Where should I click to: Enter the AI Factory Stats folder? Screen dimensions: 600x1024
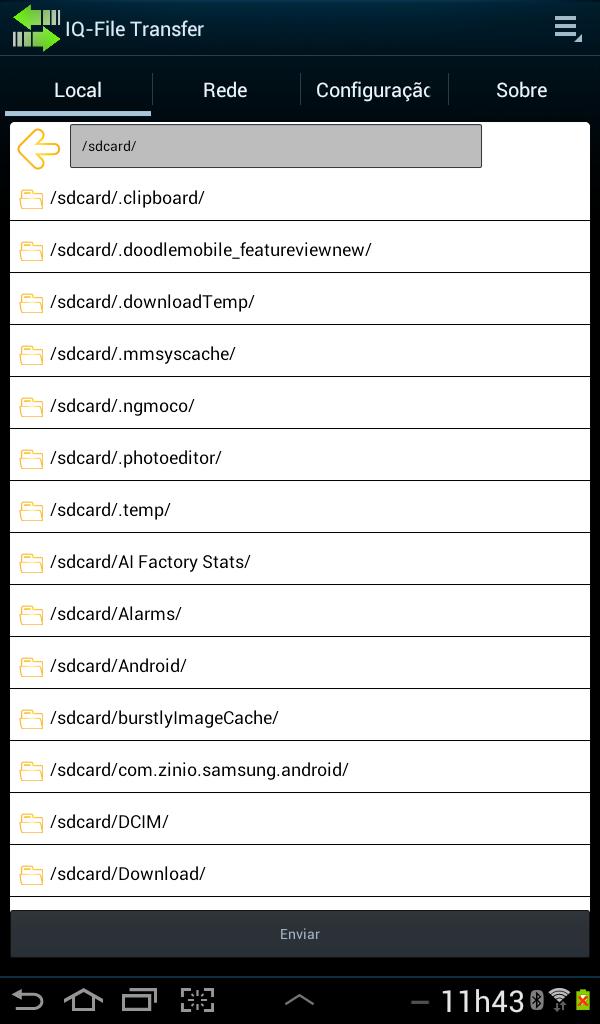coord(150,562)
